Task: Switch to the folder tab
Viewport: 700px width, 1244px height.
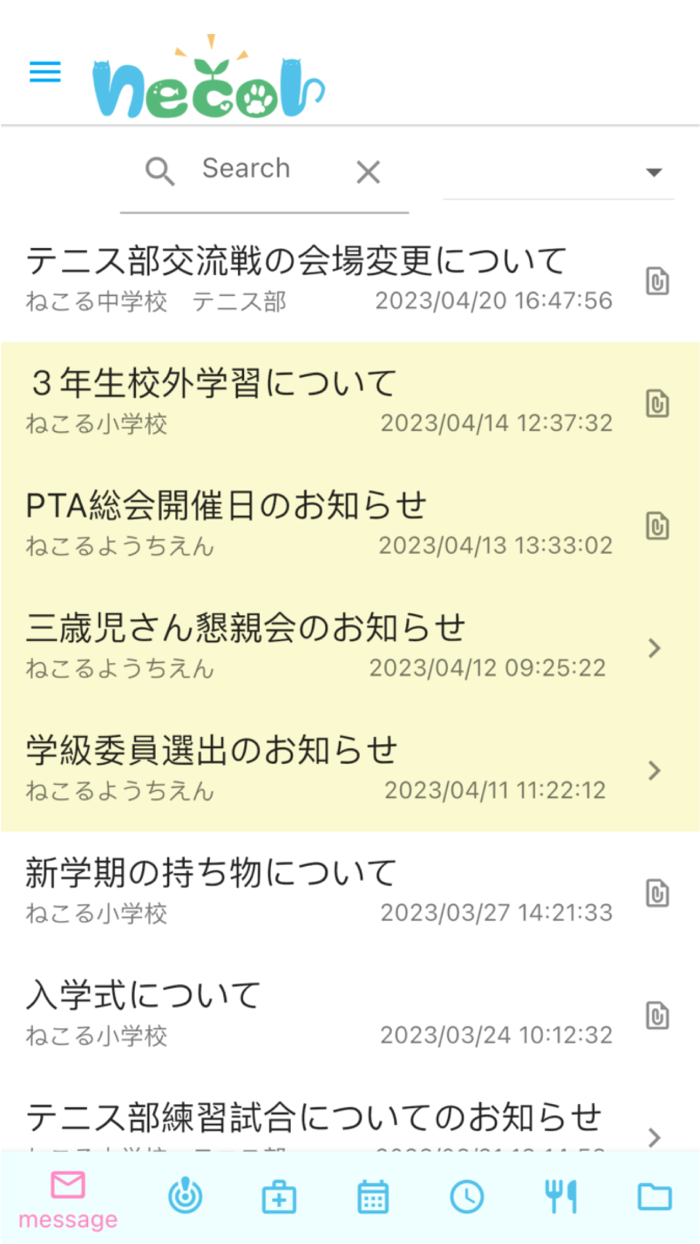Action: [x=654, y=1196]
